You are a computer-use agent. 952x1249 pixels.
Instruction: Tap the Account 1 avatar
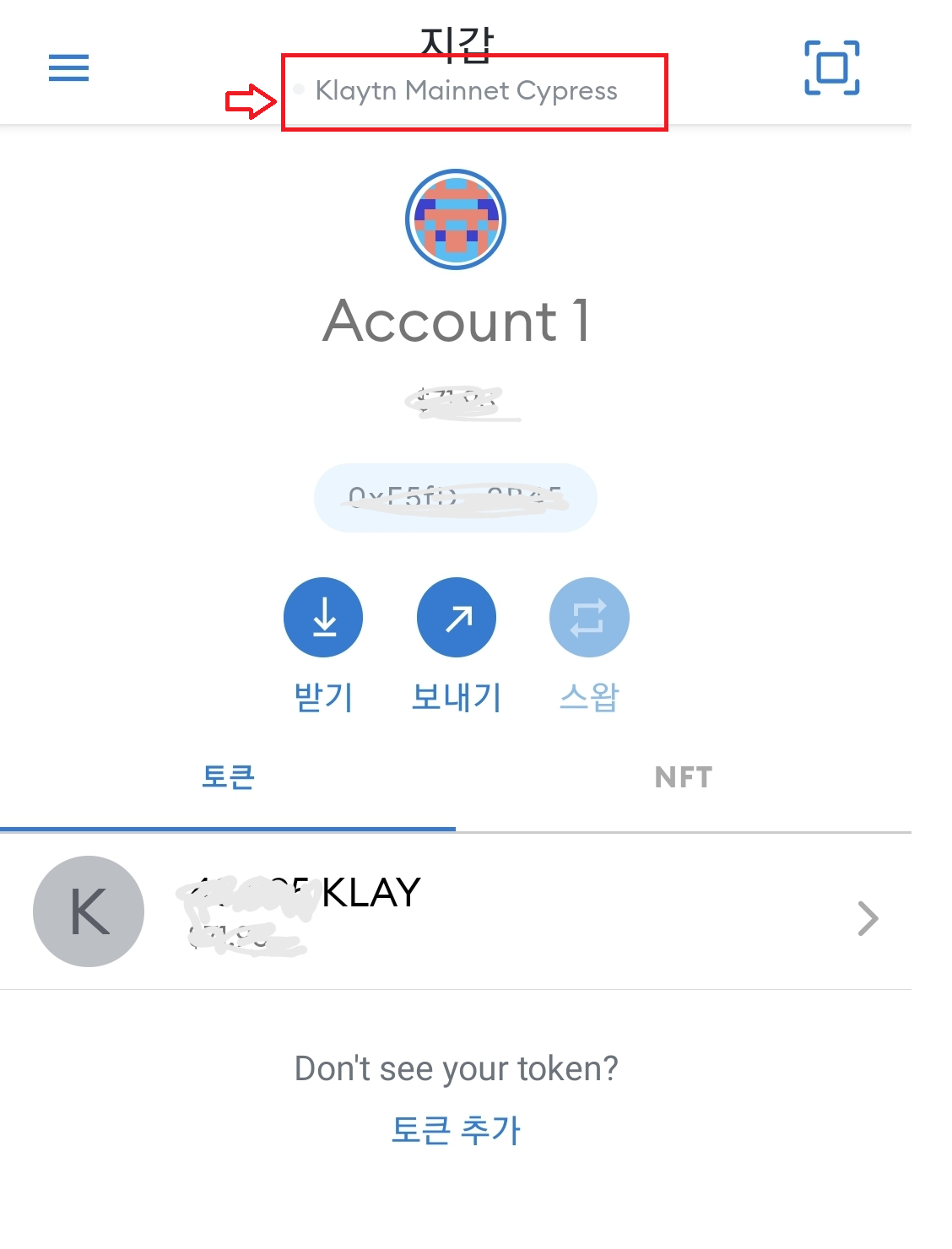point(456,219)
